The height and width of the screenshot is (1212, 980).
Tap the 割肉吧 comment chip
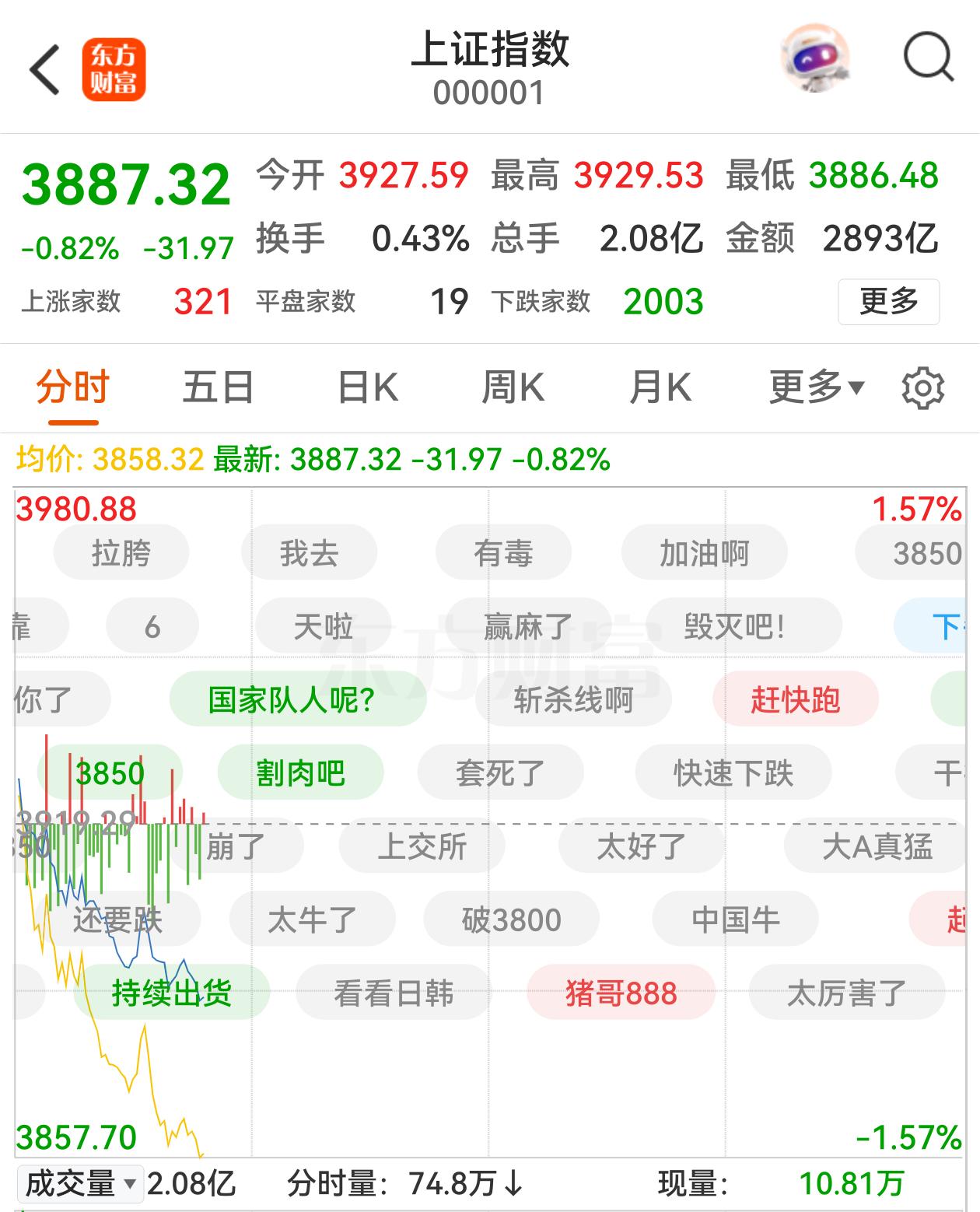(301, 773)
